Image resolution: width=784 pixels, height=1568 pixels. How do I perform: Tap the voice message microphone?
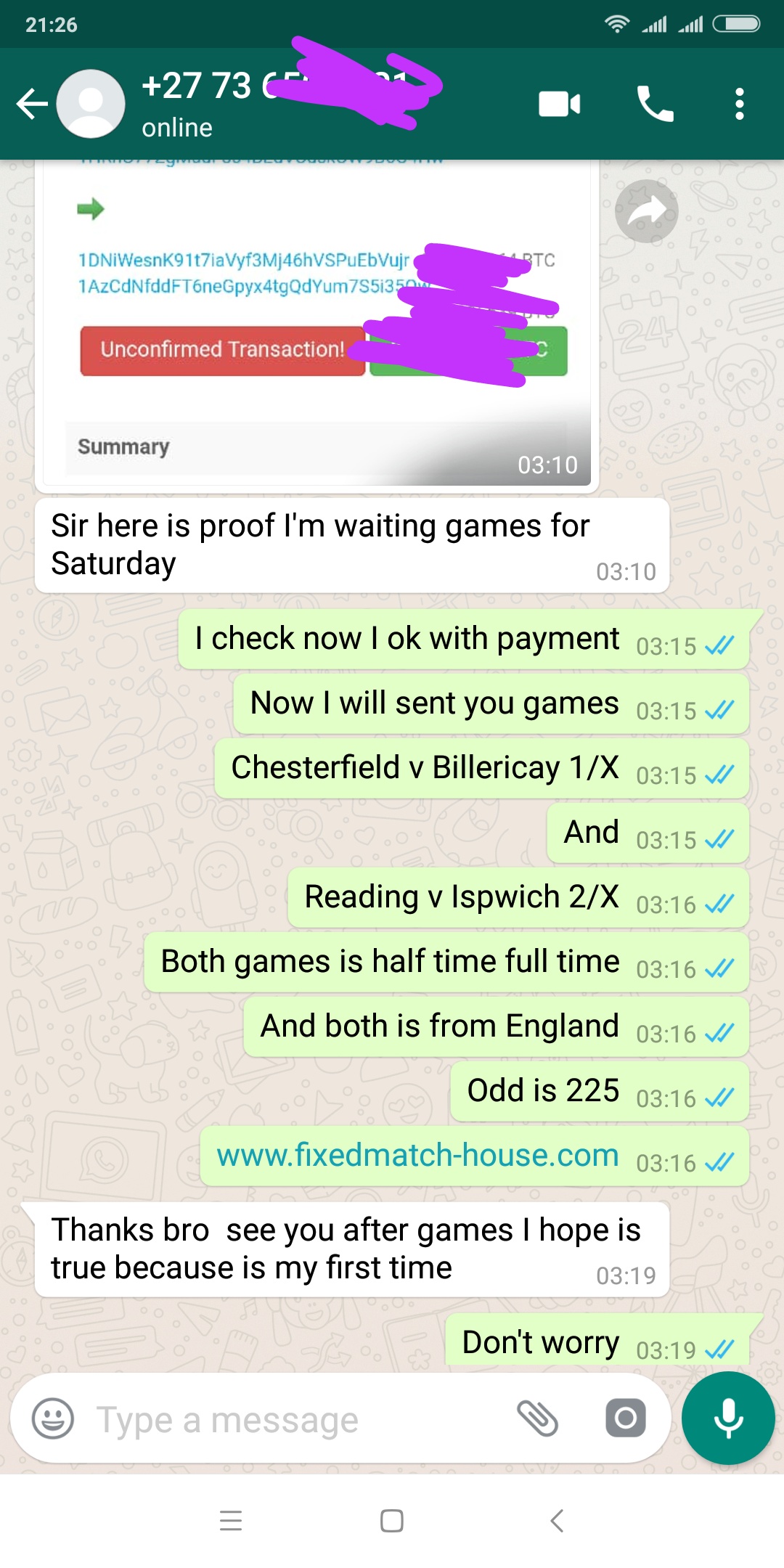coord(728,1418)
